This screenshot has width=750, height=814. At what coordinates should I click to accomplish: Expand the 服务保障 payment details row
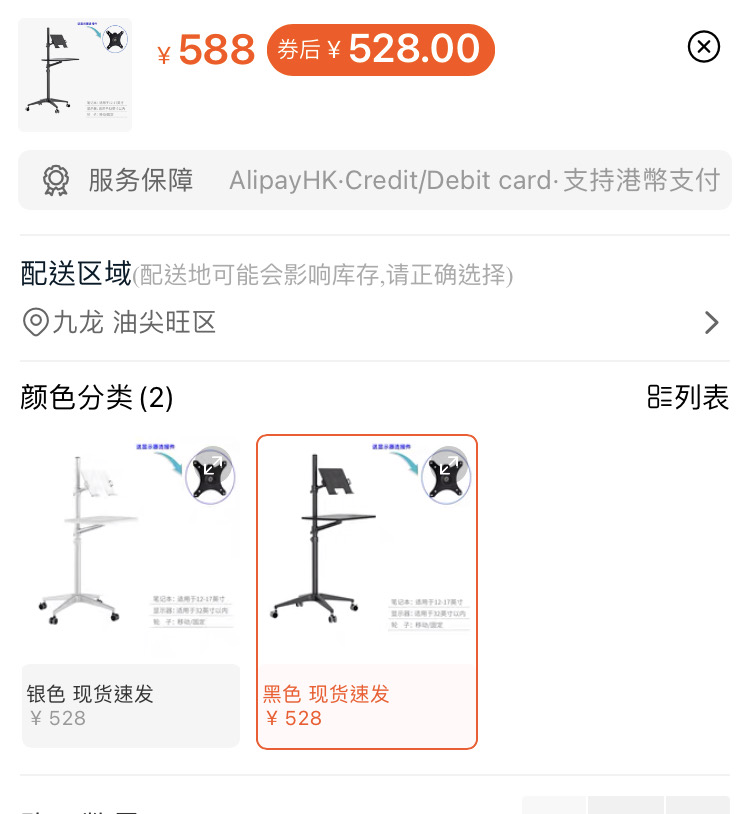(x=375, y=180)
